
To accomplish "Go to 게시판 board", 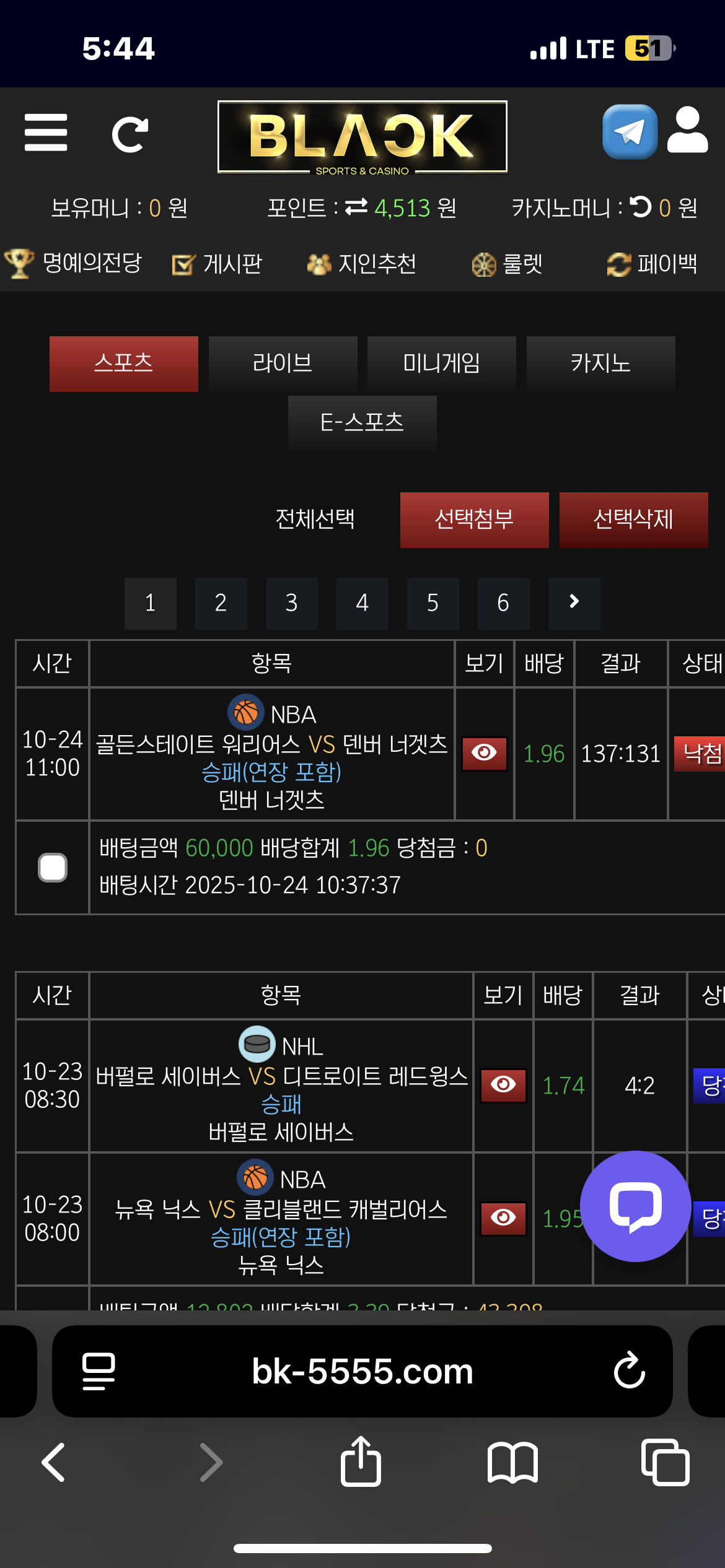I will tap(217, 264).
